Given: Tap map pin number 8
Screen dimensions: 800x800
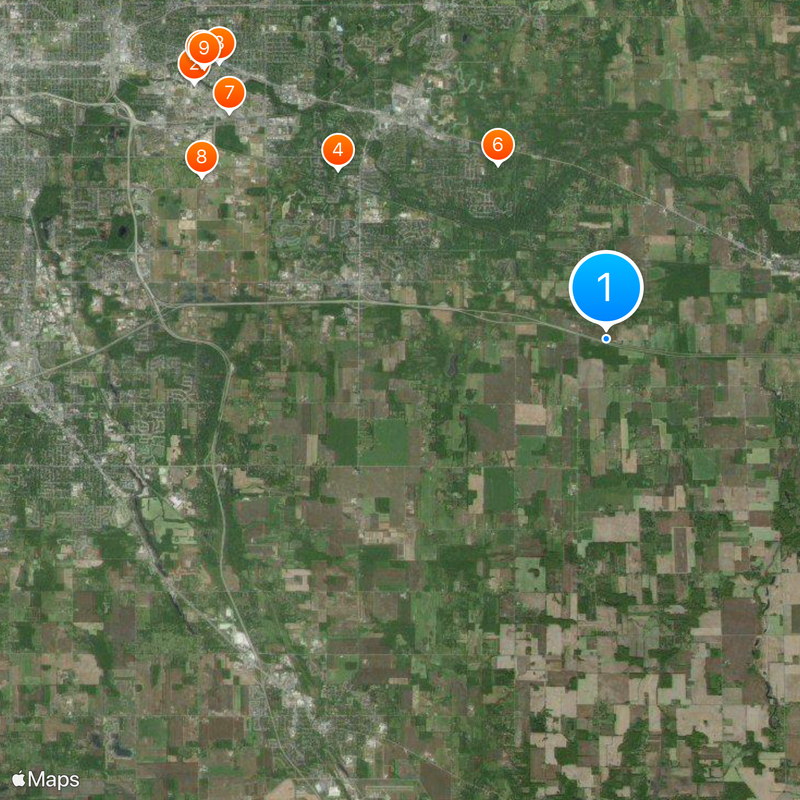Looking at the screenshot, I should tap(202, 156).
